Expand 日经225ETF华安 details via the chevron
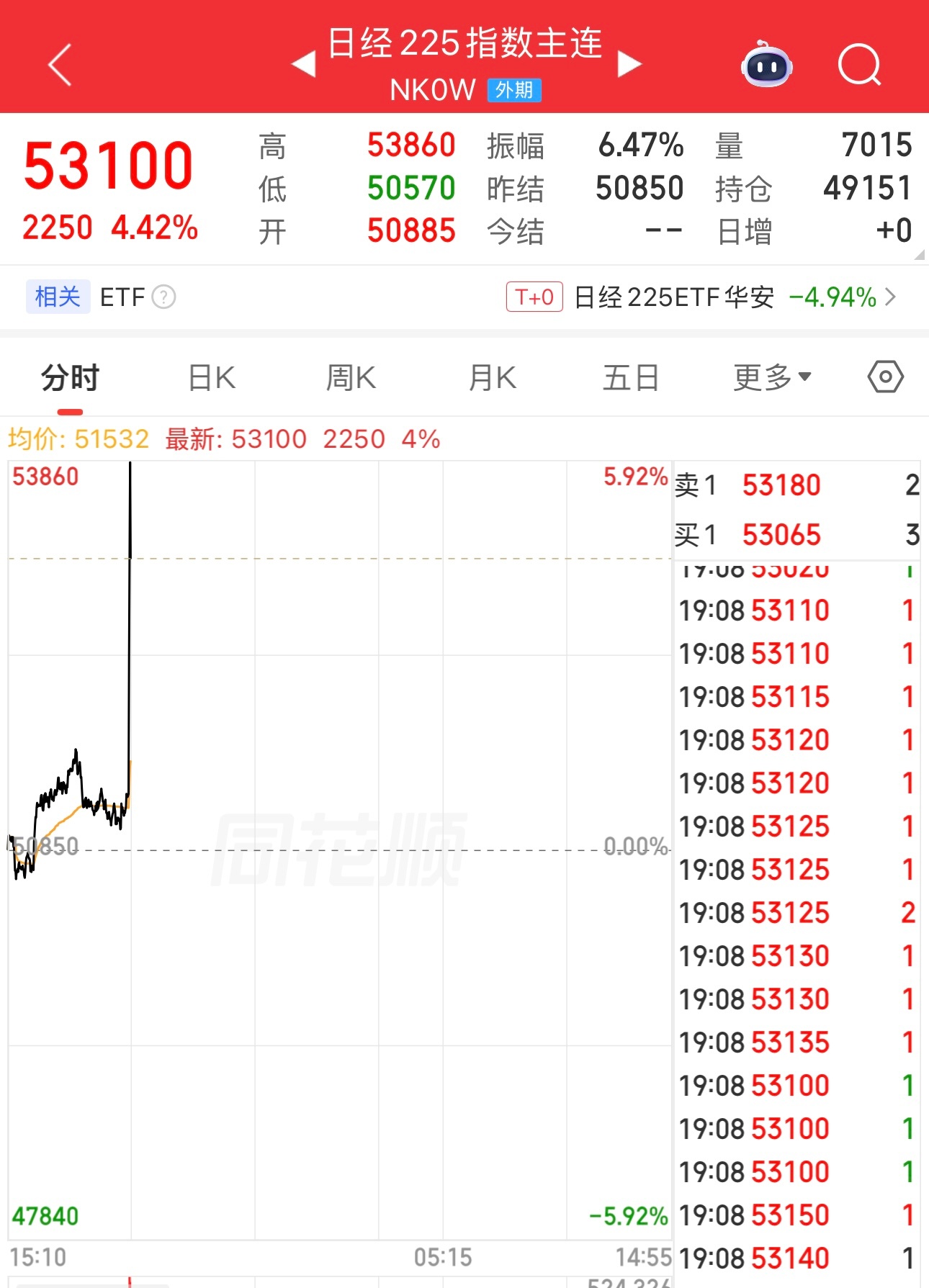This screenshot has width=929, height=1288. [x=893, y=296]
